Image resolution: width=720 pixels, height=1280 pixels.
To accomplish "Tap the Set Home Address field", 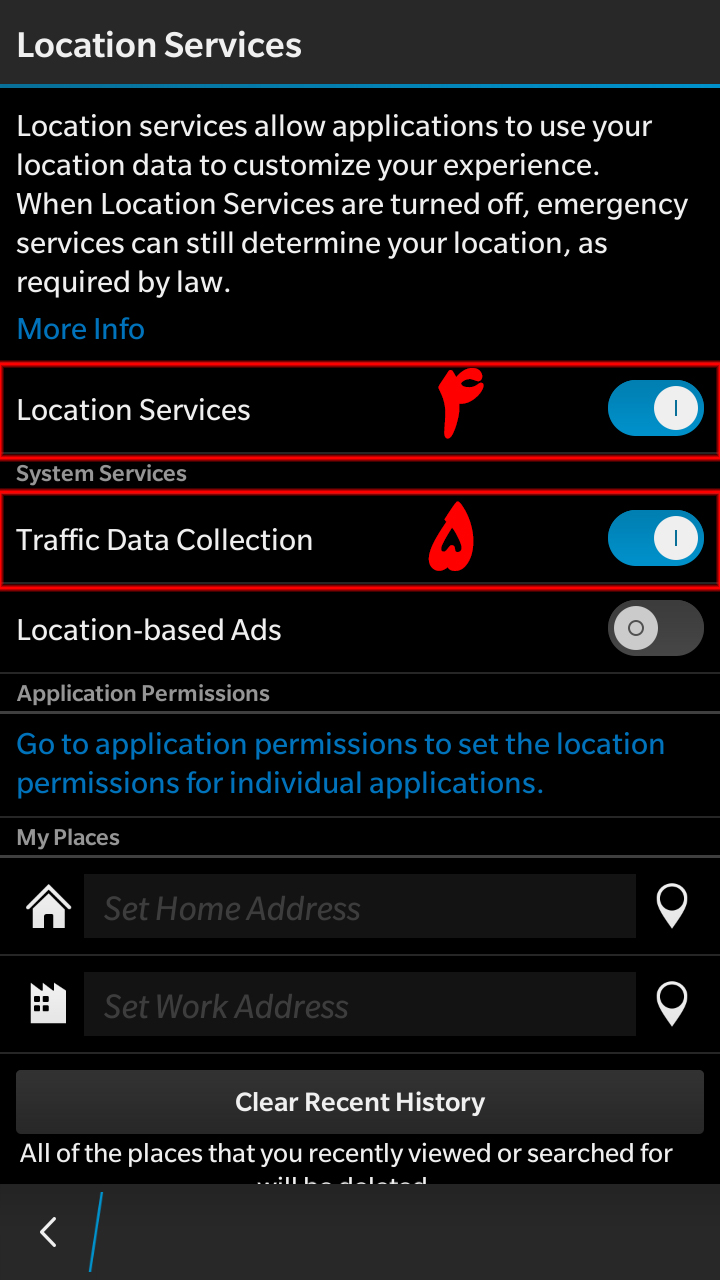I will [x=360, y=907].
